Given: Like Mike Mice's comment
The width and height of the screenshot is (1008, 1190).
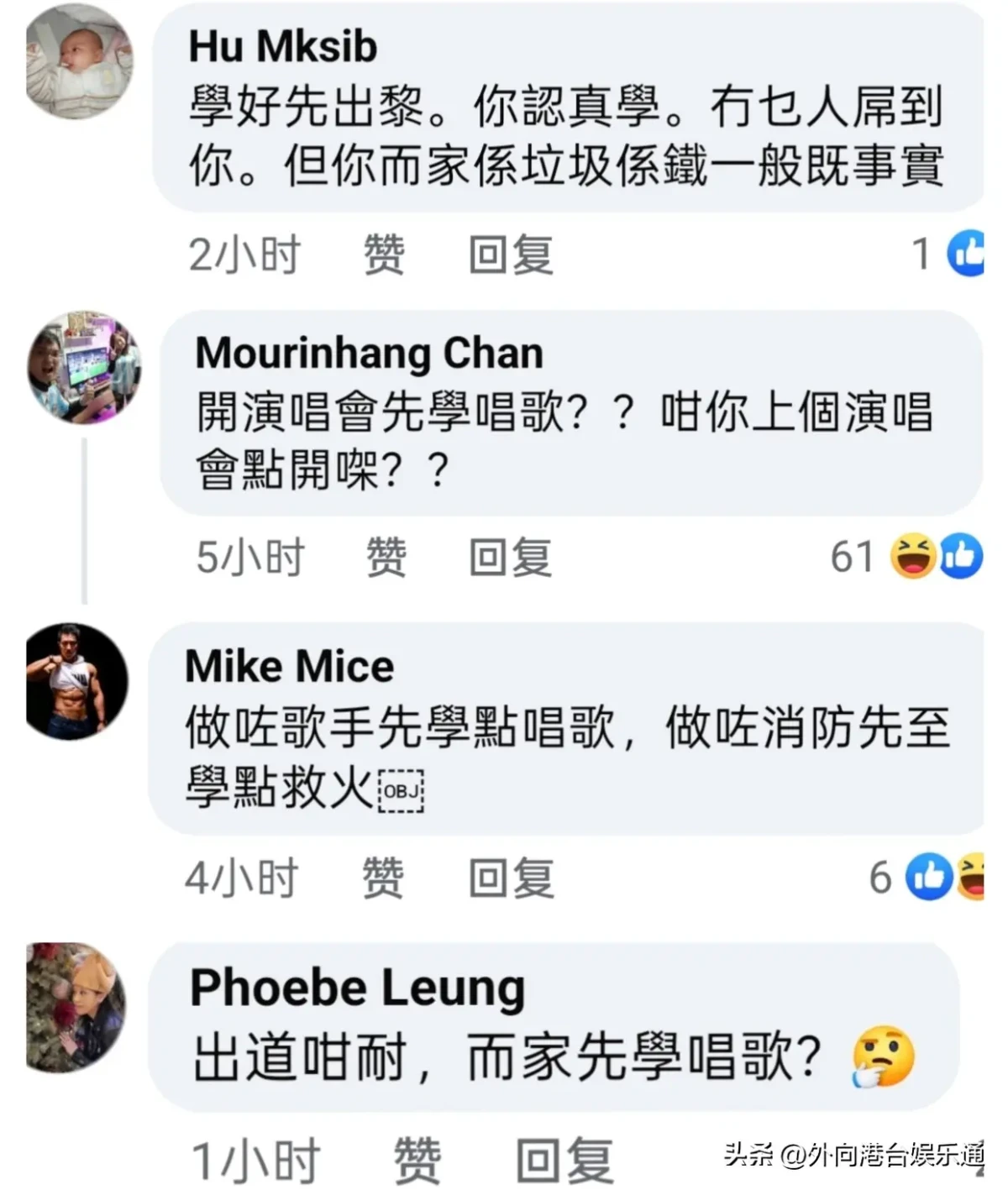Looking at the screenshot, I should (383, 878).
